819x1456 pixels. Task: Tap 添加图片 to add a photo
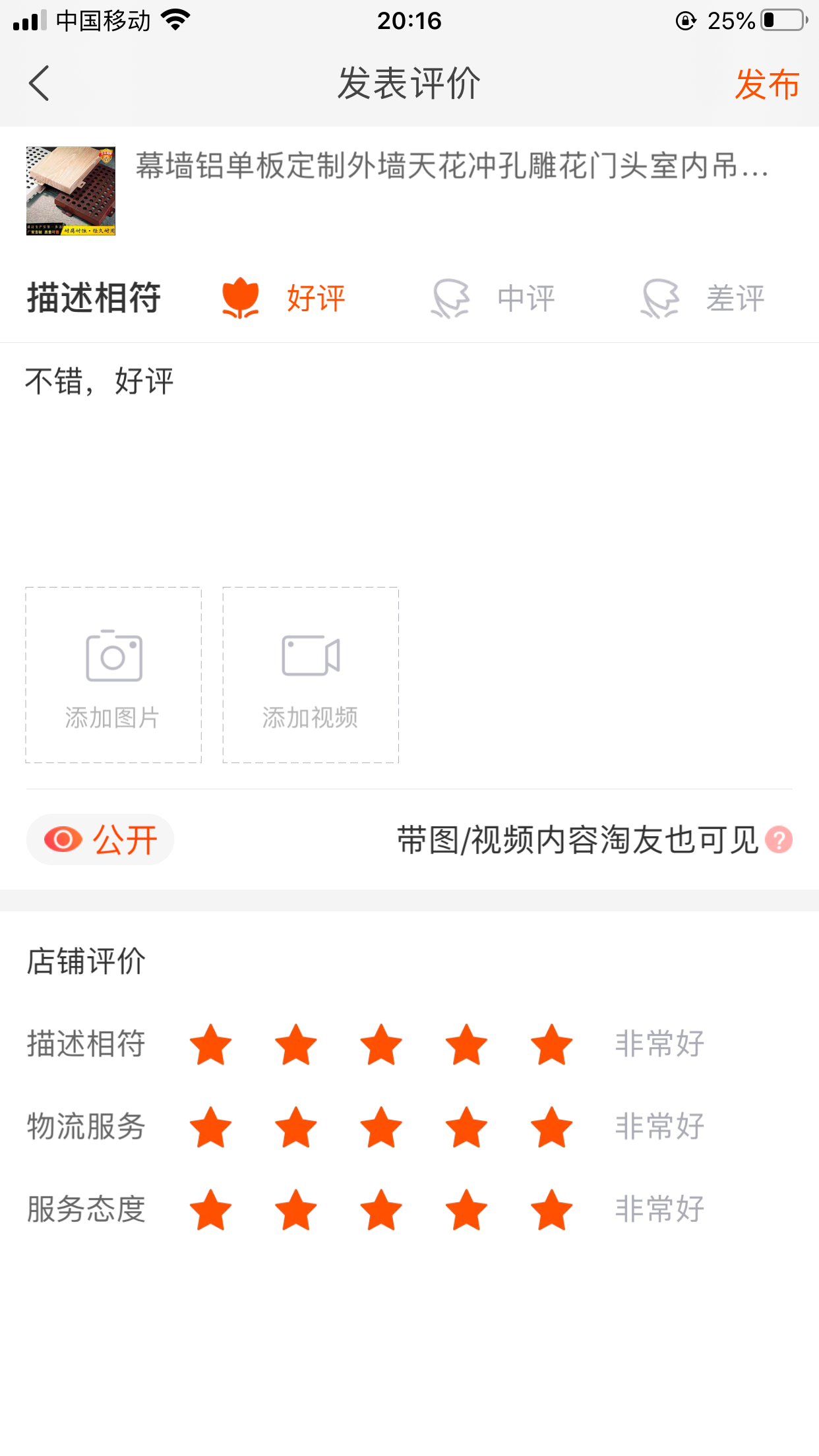(x=113, y=675)
